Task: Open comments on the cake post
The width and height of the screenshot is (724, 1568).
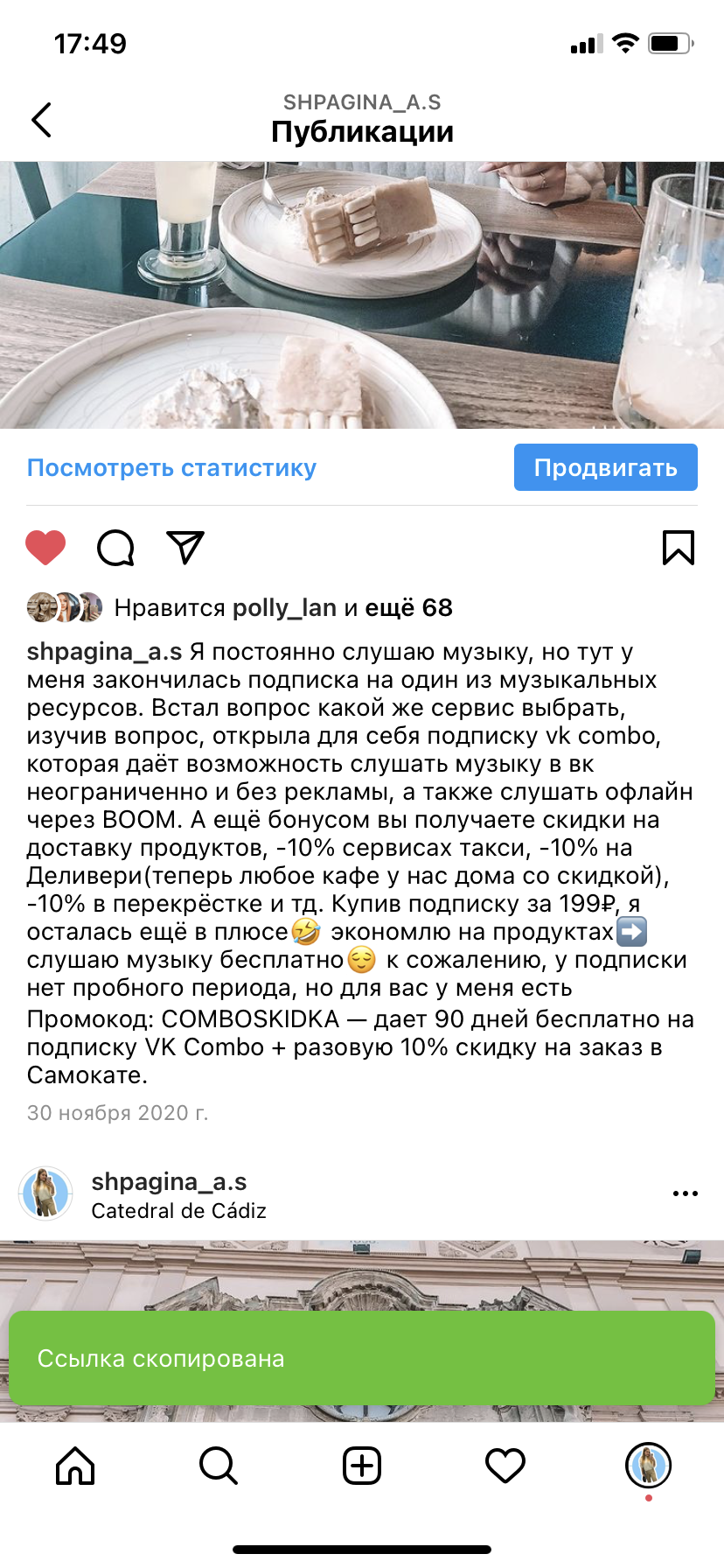Action: coord(115,548)
